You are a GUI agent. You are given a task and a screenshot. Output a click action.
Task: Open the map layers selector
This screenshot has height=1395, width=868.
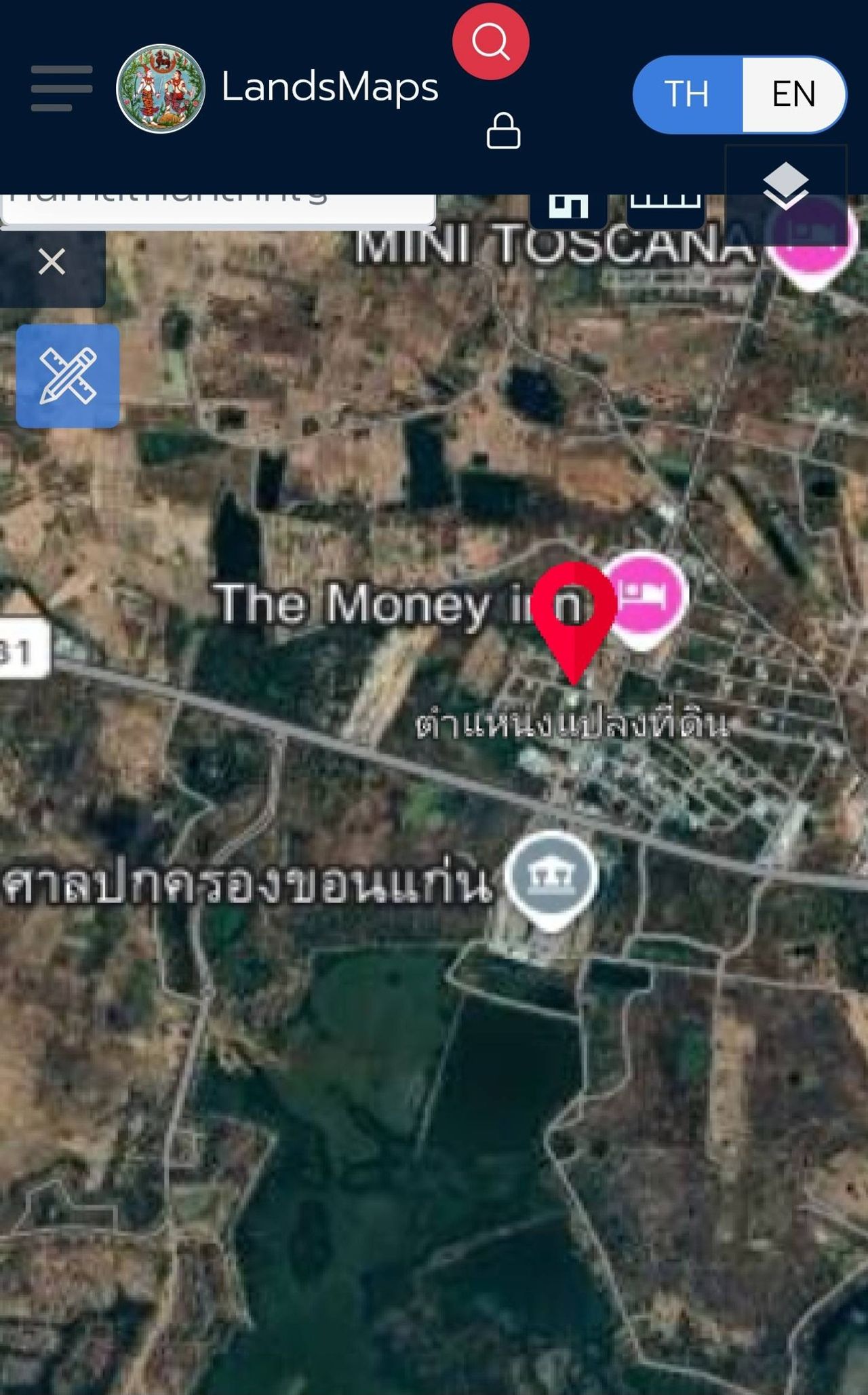click(x=785, y=185)
